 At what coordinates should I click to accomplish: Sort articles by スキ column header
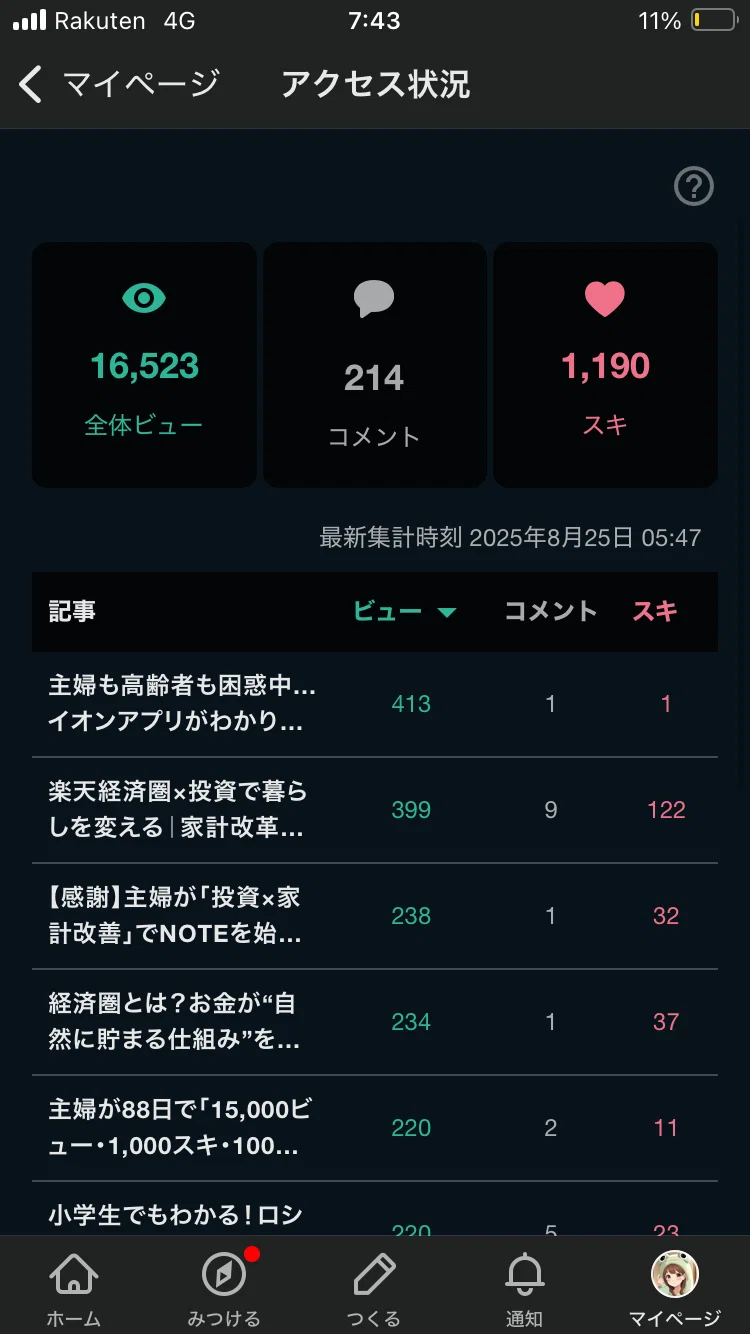tap(655, 611)
